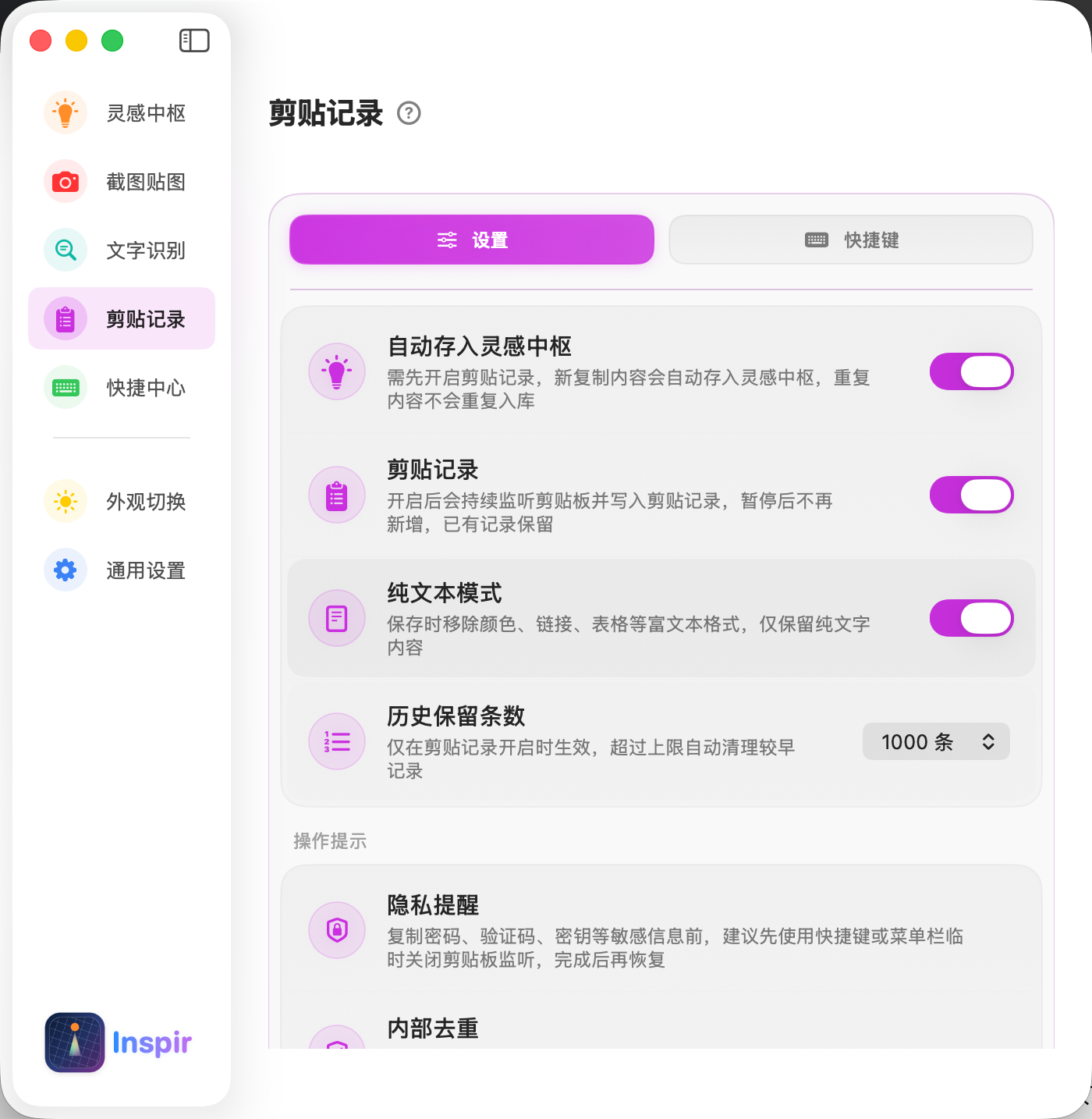Click the 操作提示 section header

pyautogui.click(x=329, y=842)
